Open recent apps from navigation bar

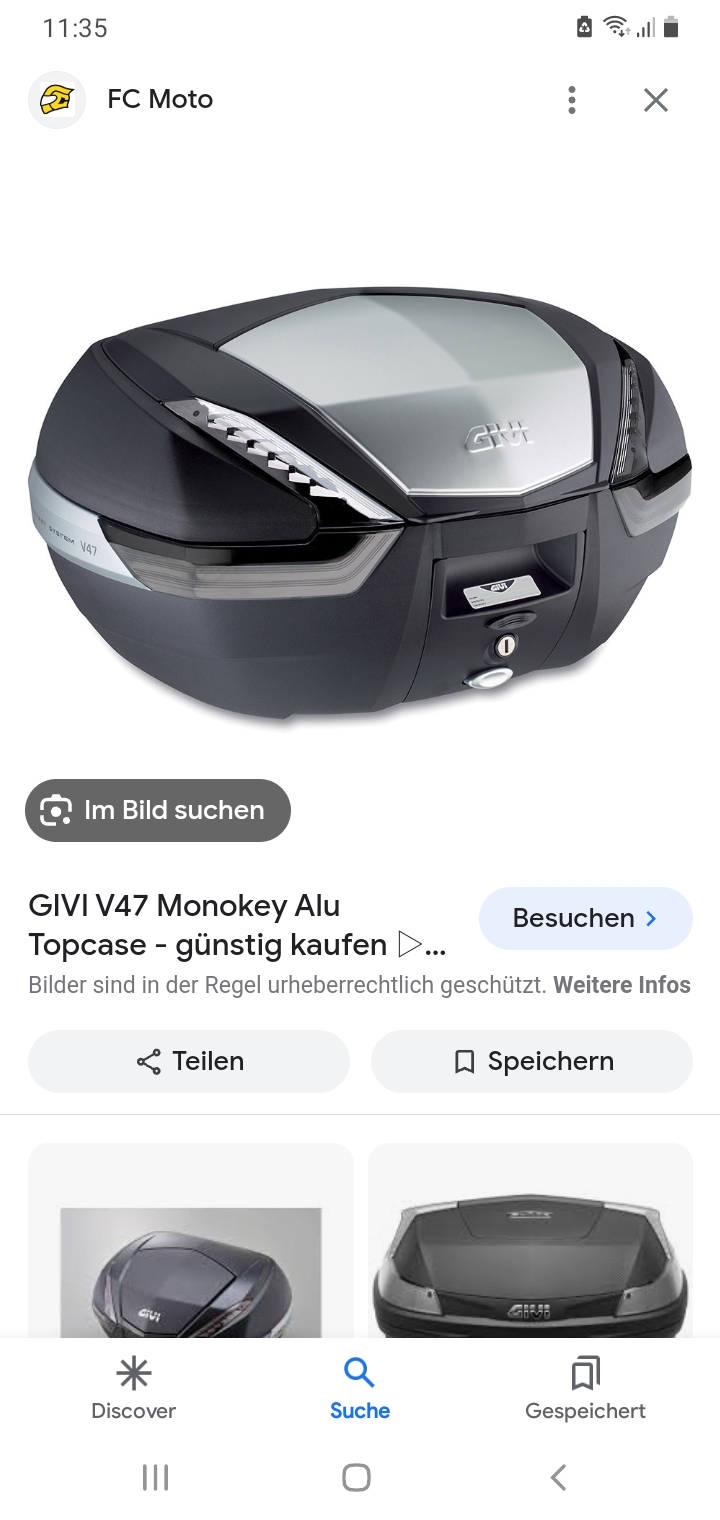pyautogui.click(x=155, y=1477)
